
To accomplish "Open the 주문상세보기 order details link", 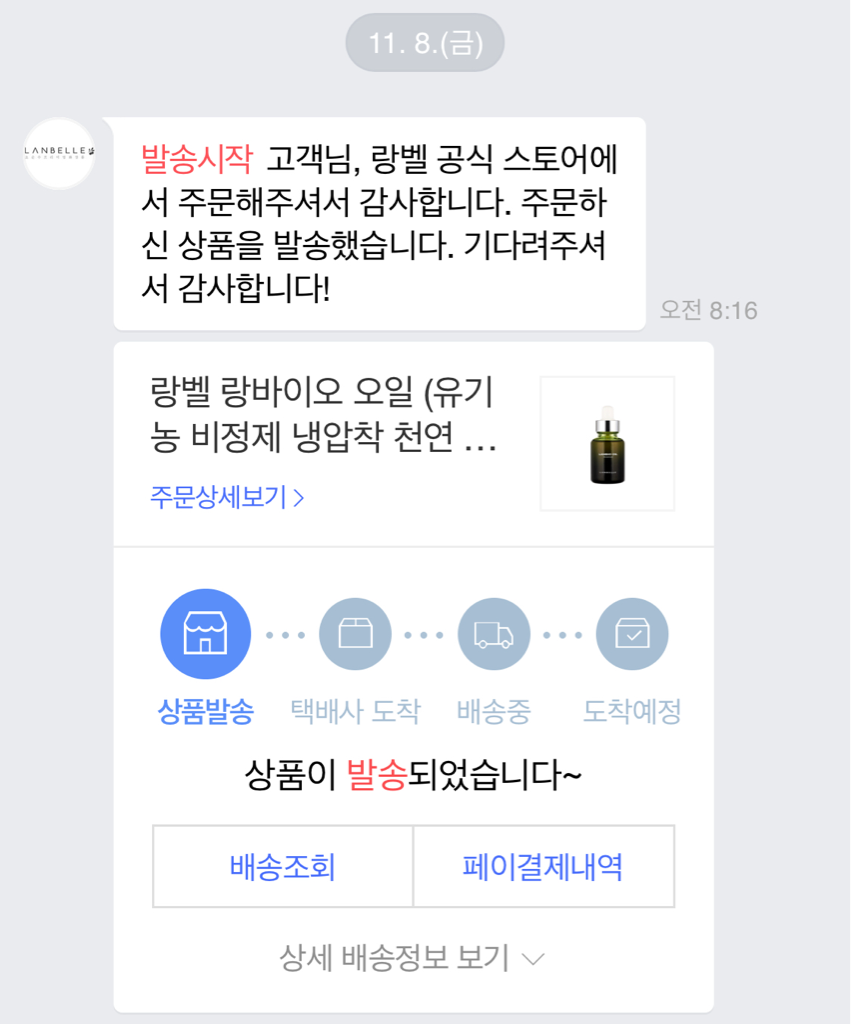I will 227,497.
